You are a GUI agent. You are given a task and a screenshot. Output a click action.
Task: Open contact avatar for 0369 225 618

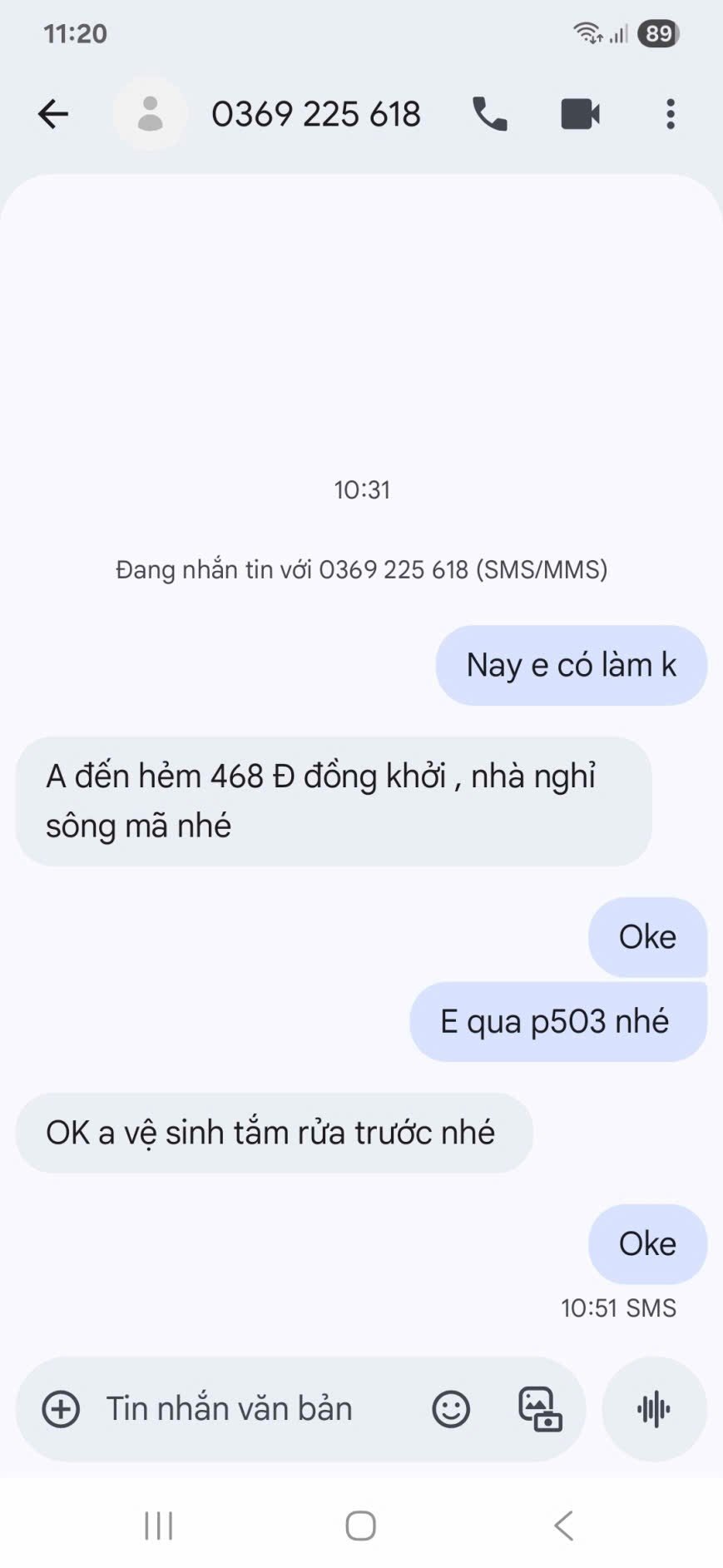[150, 114]
